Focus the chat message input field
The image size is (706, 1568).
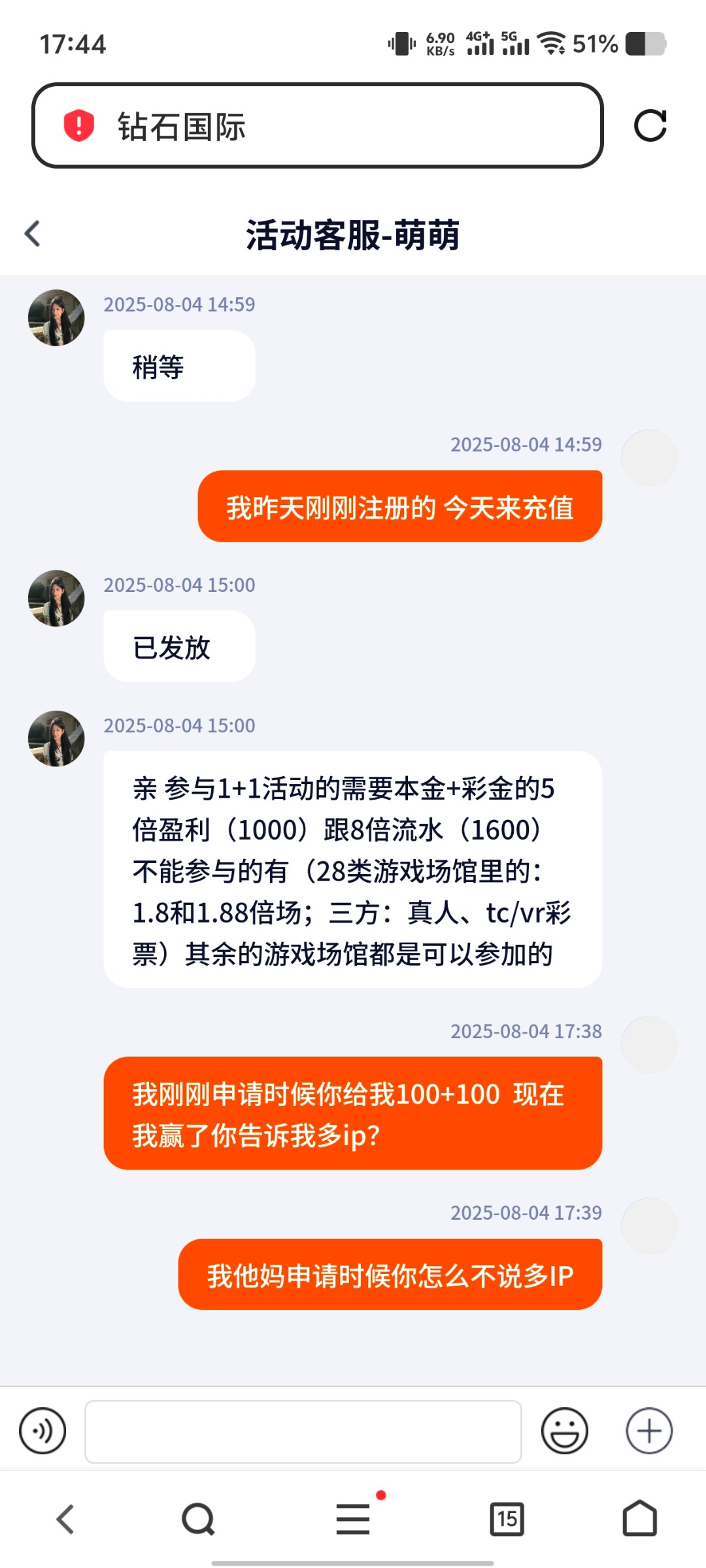click(x=303, y=1431)
